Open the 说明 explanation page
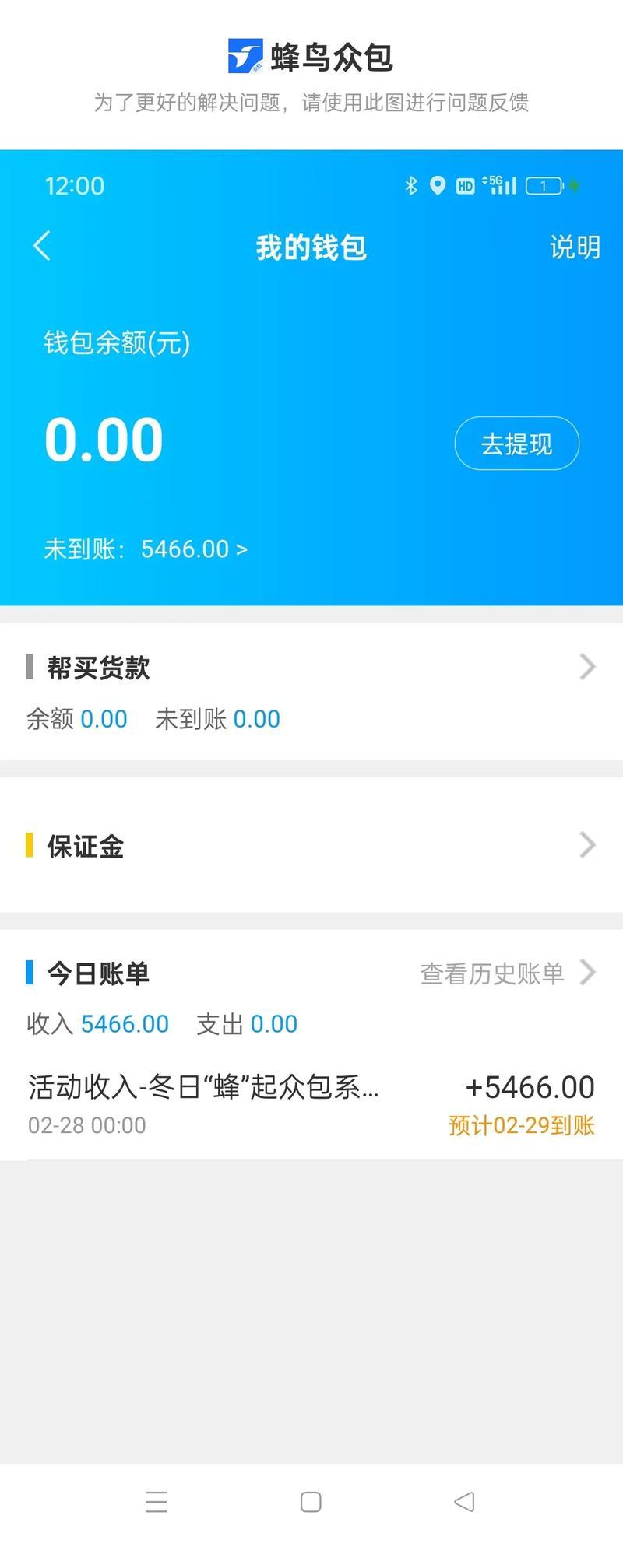 (575, 247)
